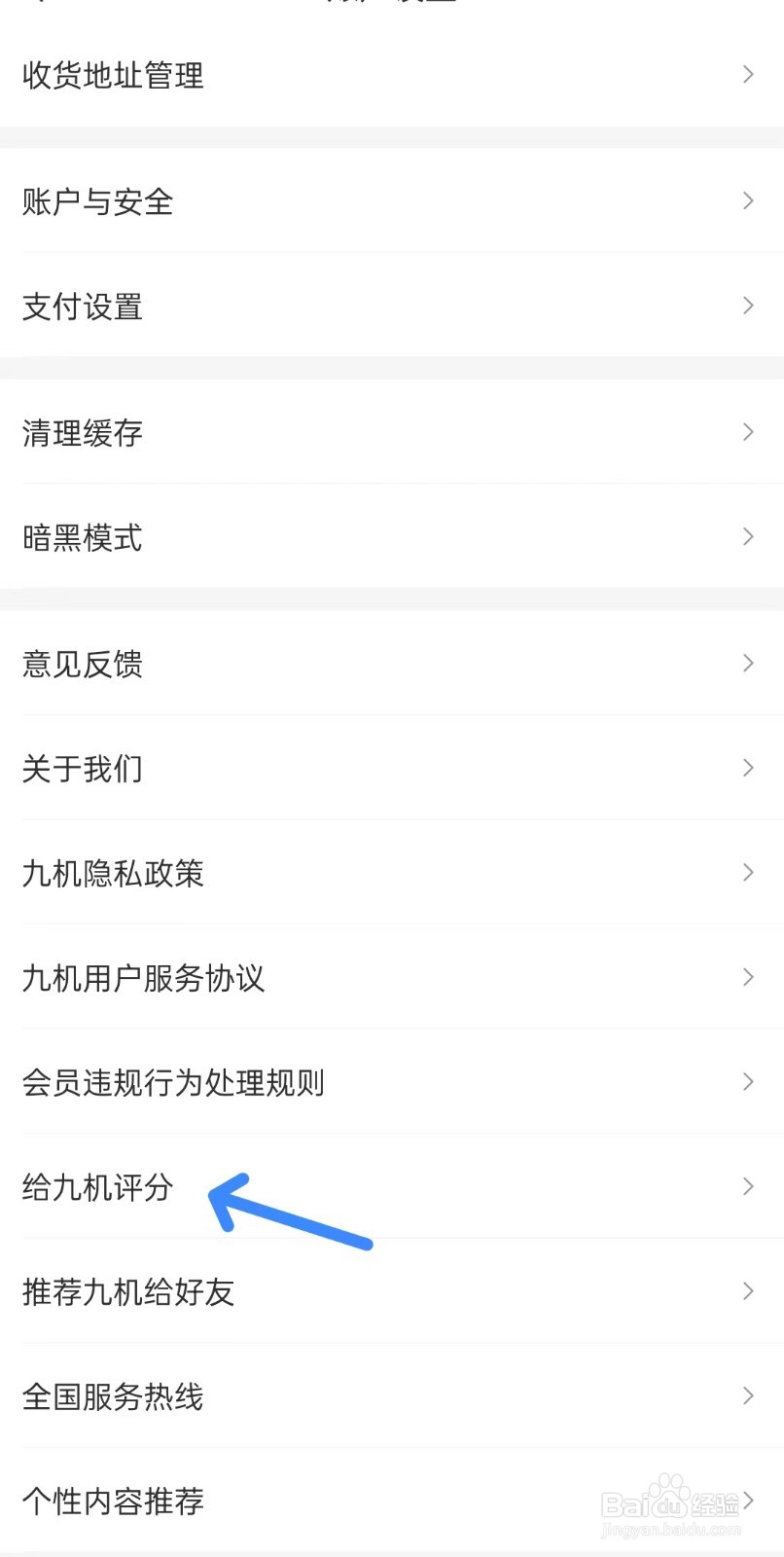Screen dimensions: 784x1557
Task: Expand the chevron beside 收货地址管理
Action: point(747,74)
